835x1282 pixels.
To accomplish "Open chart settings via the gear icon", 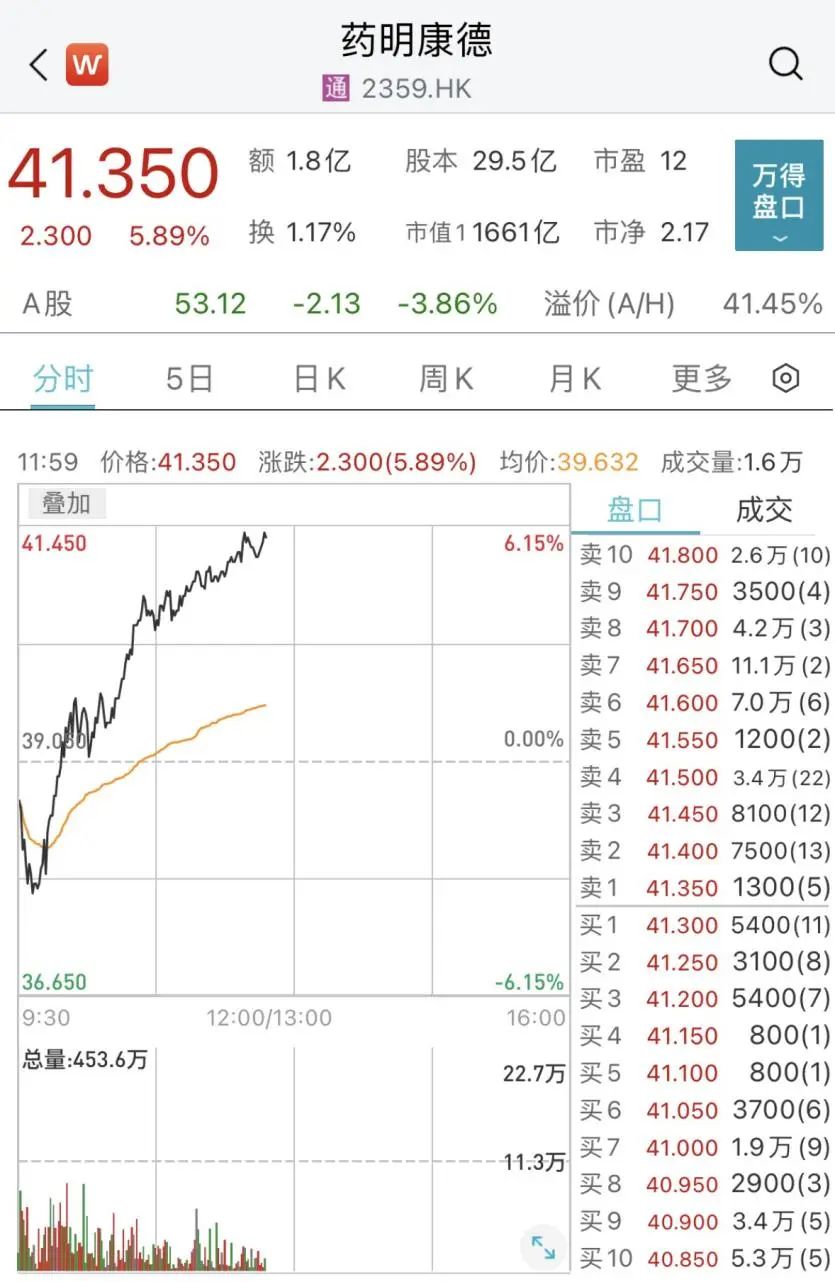I will (x=786, y=378).
